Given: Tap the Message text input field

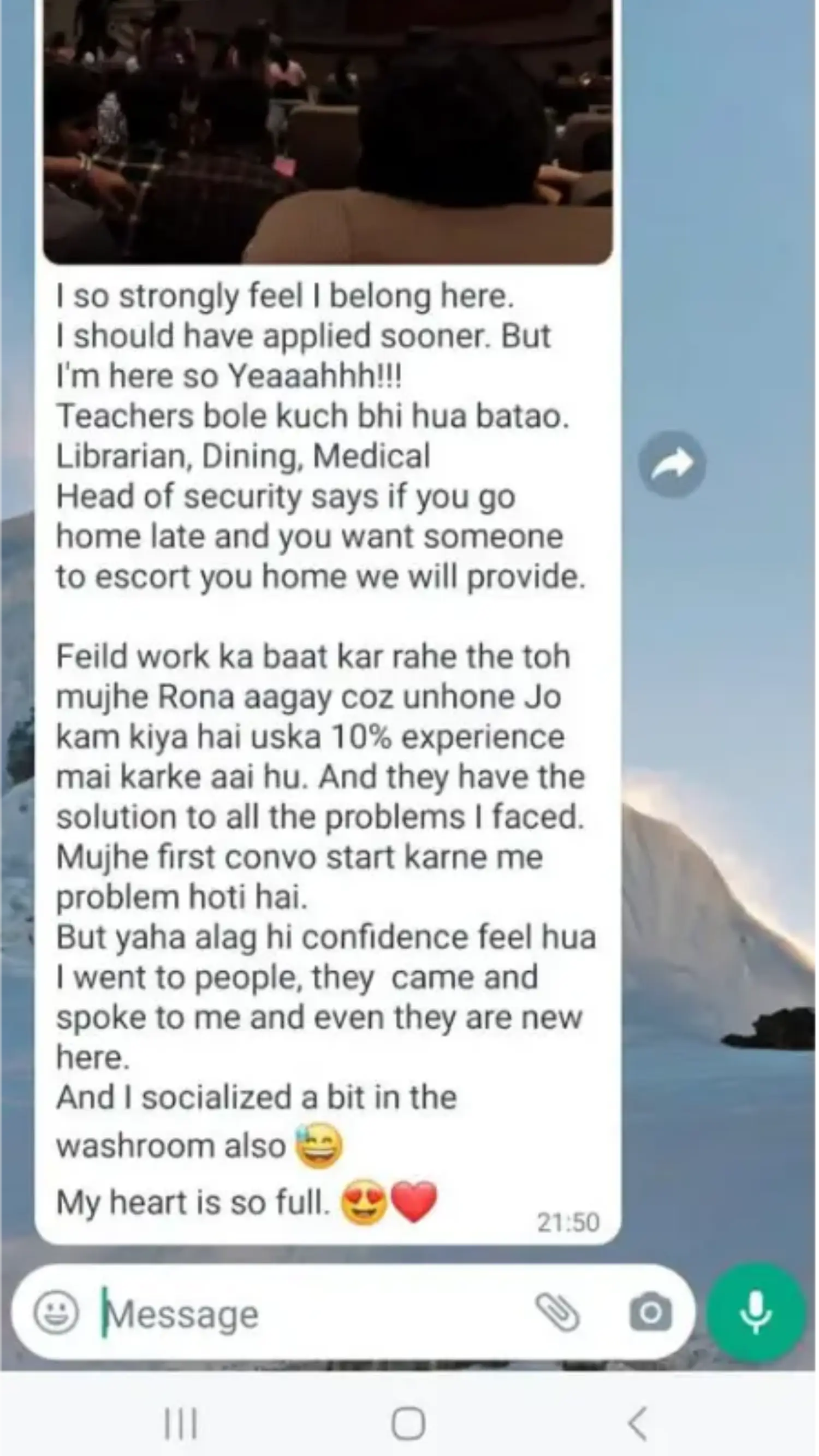Looking at the screenshot, I should tap(226, 1312).
